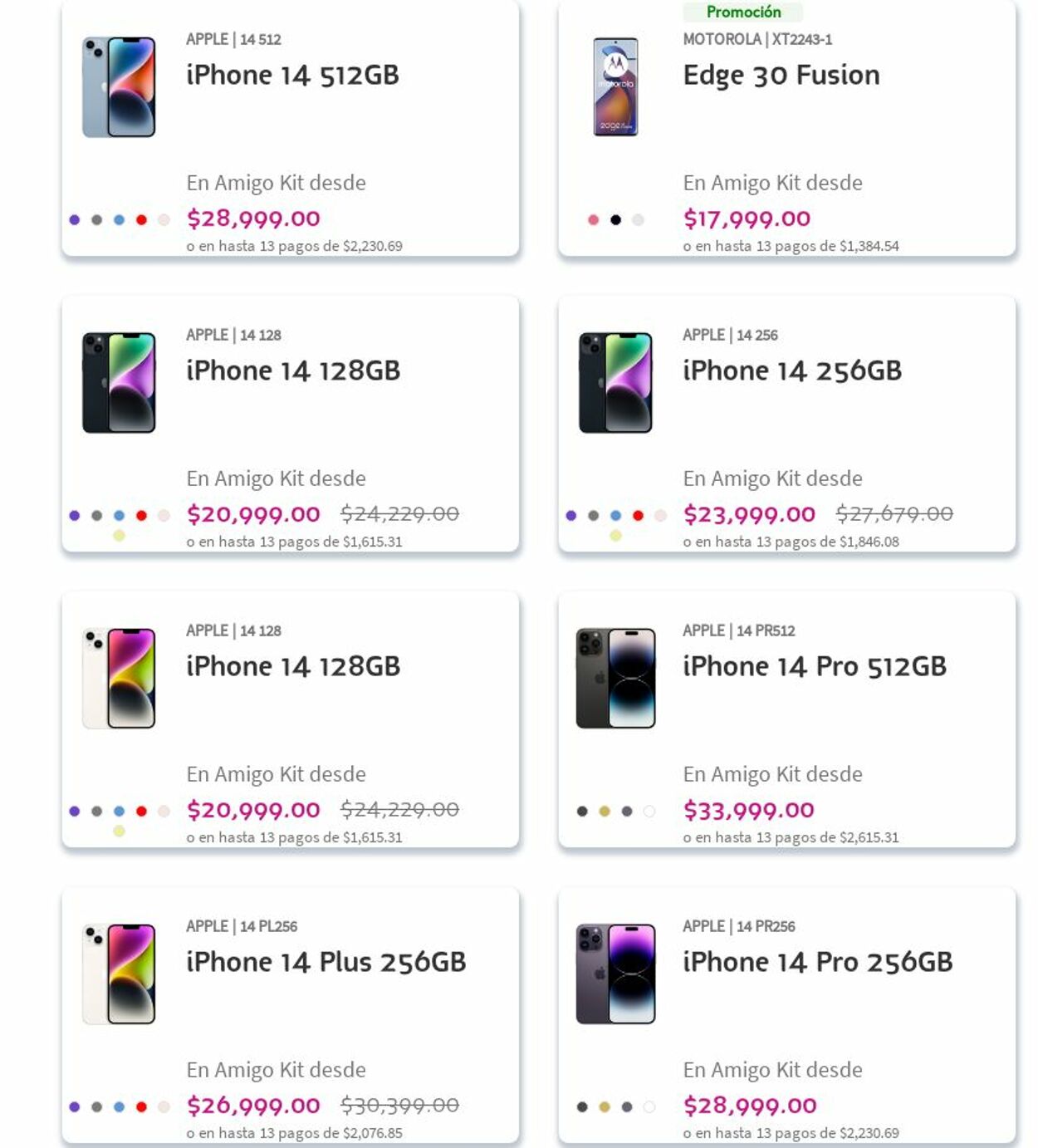The height and width of the screenshot is (1148, 1038).
Task: View the iPhone 14 Pro 256GB card
Action: click(x=817, y=963)
